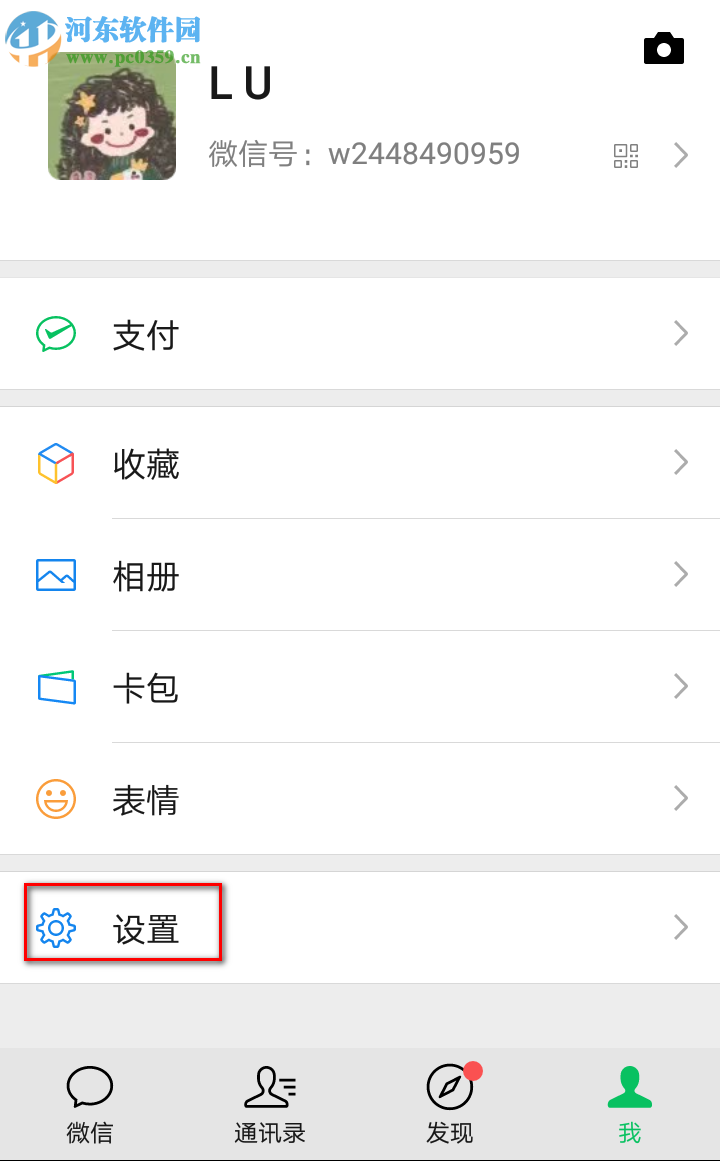Expand the 支付 row chevron
720x1161 pixels.
681,334
